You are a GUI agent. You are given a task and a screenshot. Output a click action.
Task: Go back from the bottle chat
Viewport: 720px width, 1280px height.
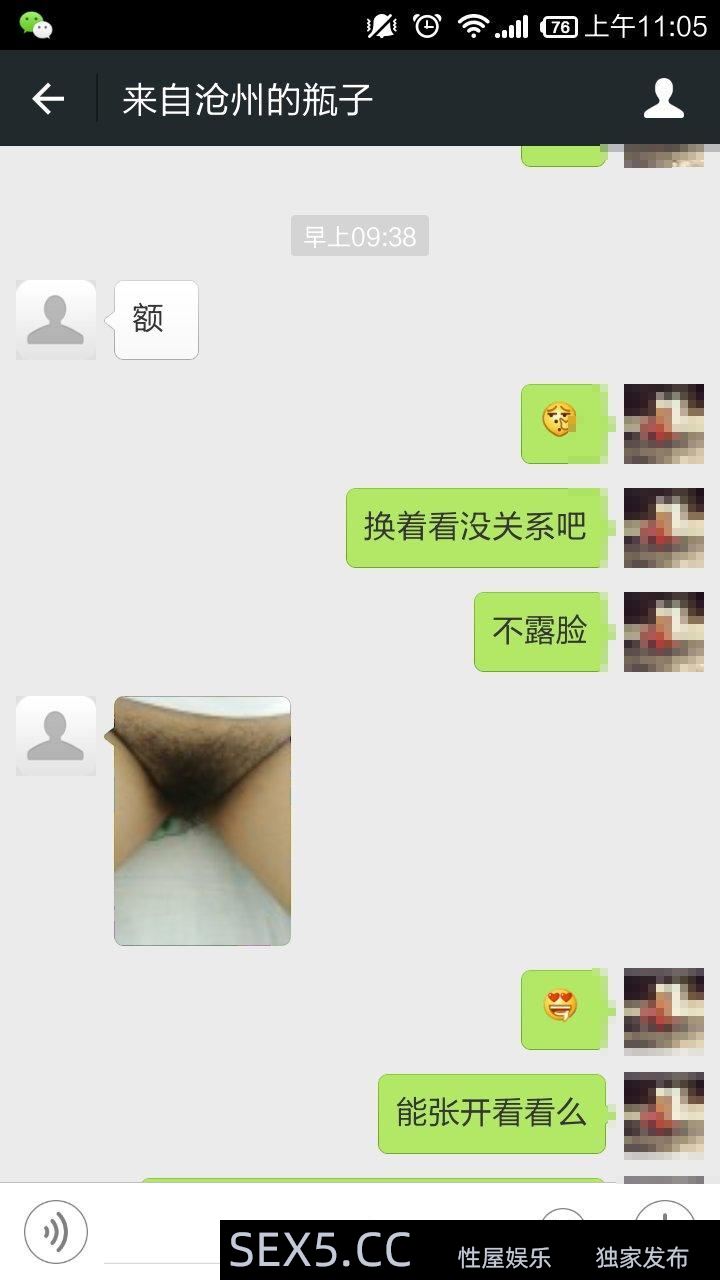coord(47,99)
